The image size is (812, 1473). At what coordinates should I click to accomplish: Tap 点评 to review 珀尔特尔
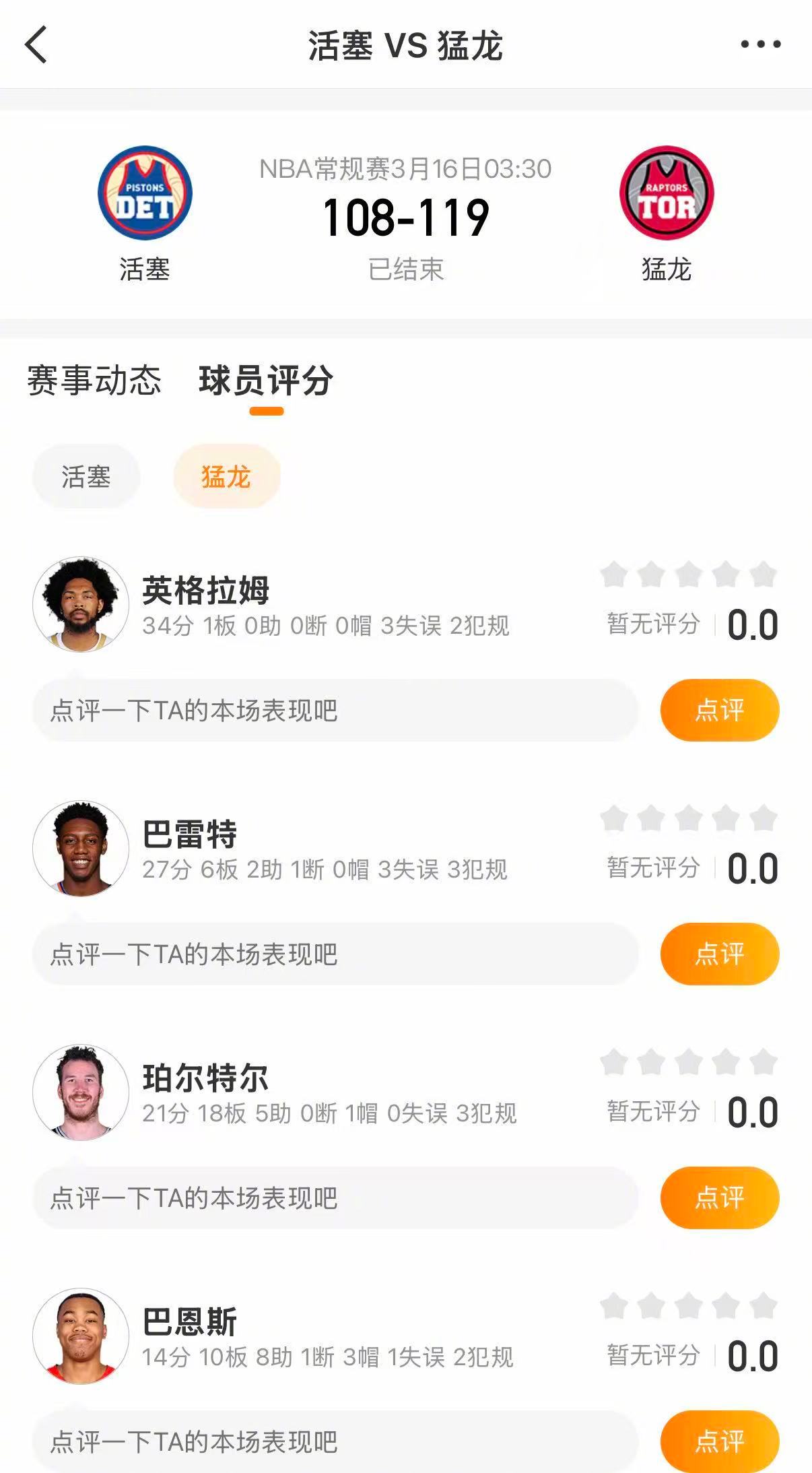719,1197
